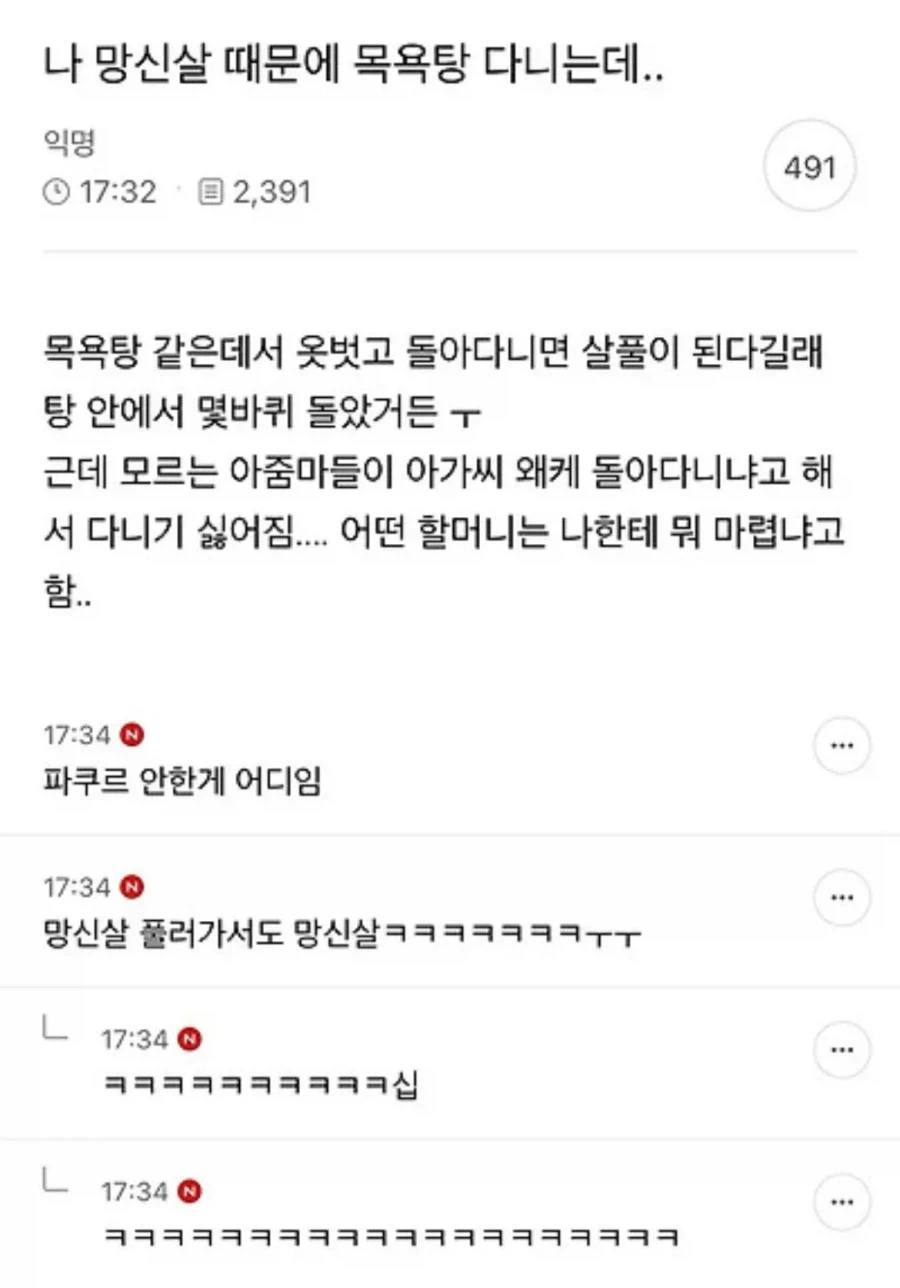The width and height of the screenshot is (900, 1288).
Task: Select the 익명 author name
Action: point(67,139)
